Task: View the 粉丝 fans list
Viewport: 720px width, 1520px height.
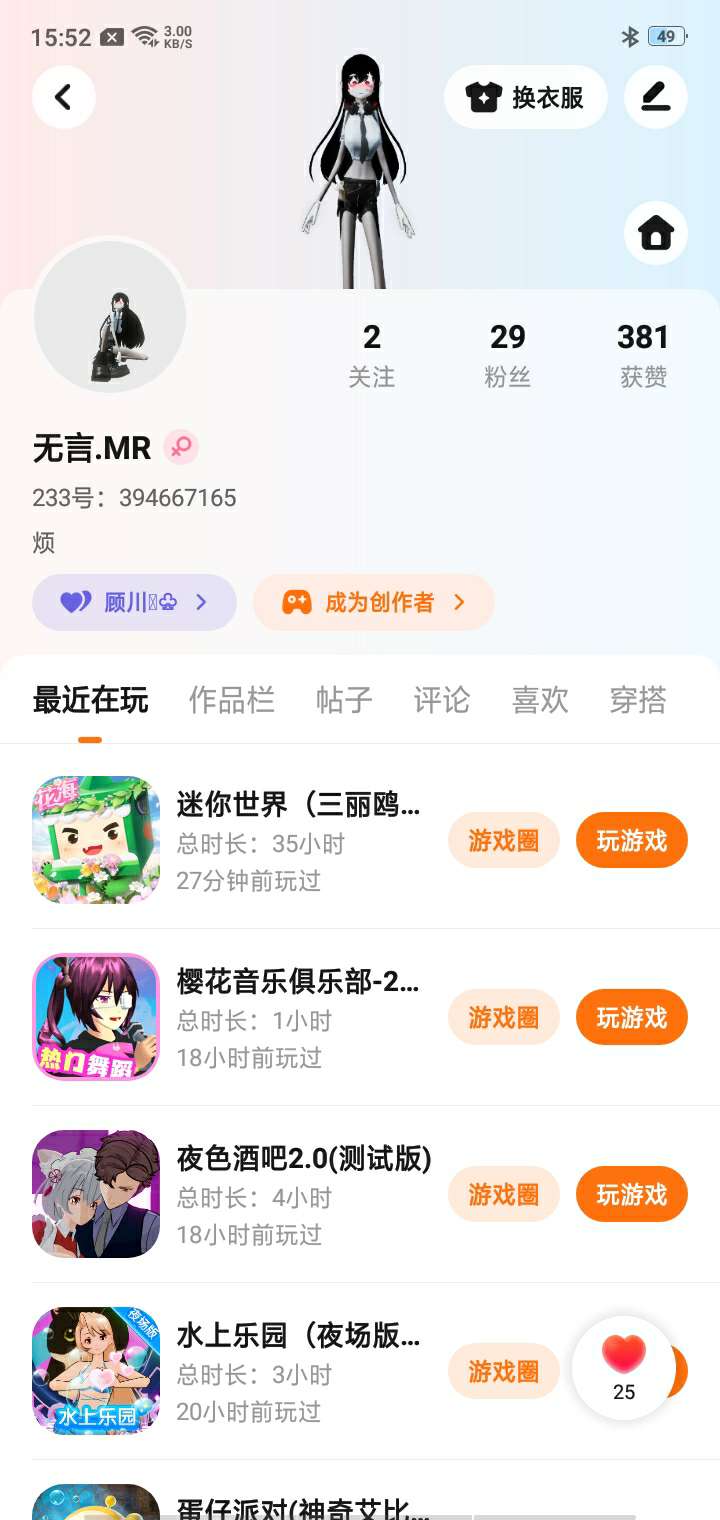Action: tap(507, 355)
